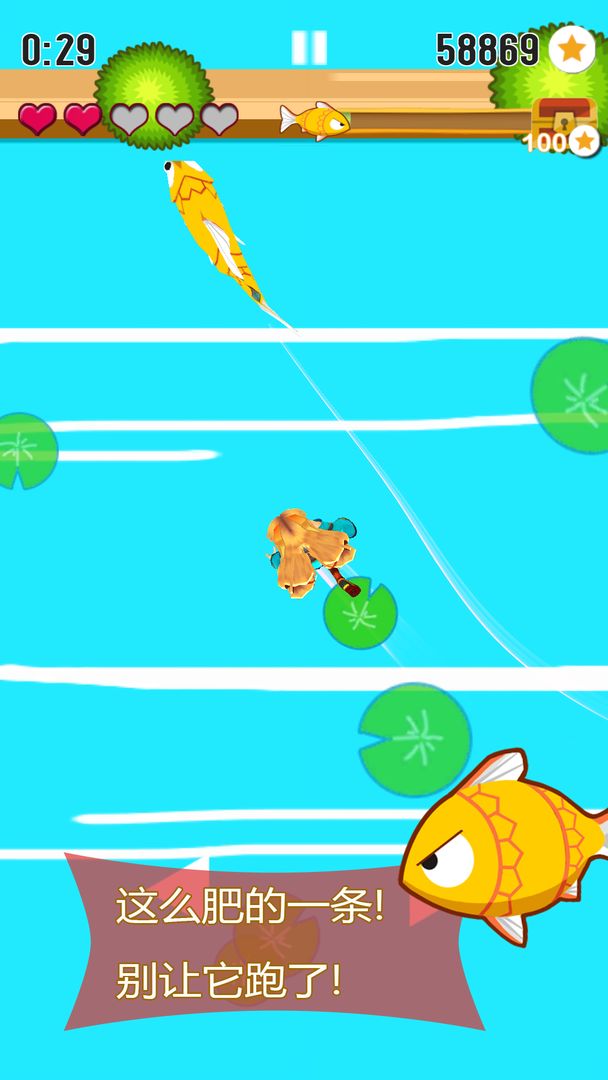The image size is (608, 1080).
Task: Pause the game
Action: [x=309, y=47]
